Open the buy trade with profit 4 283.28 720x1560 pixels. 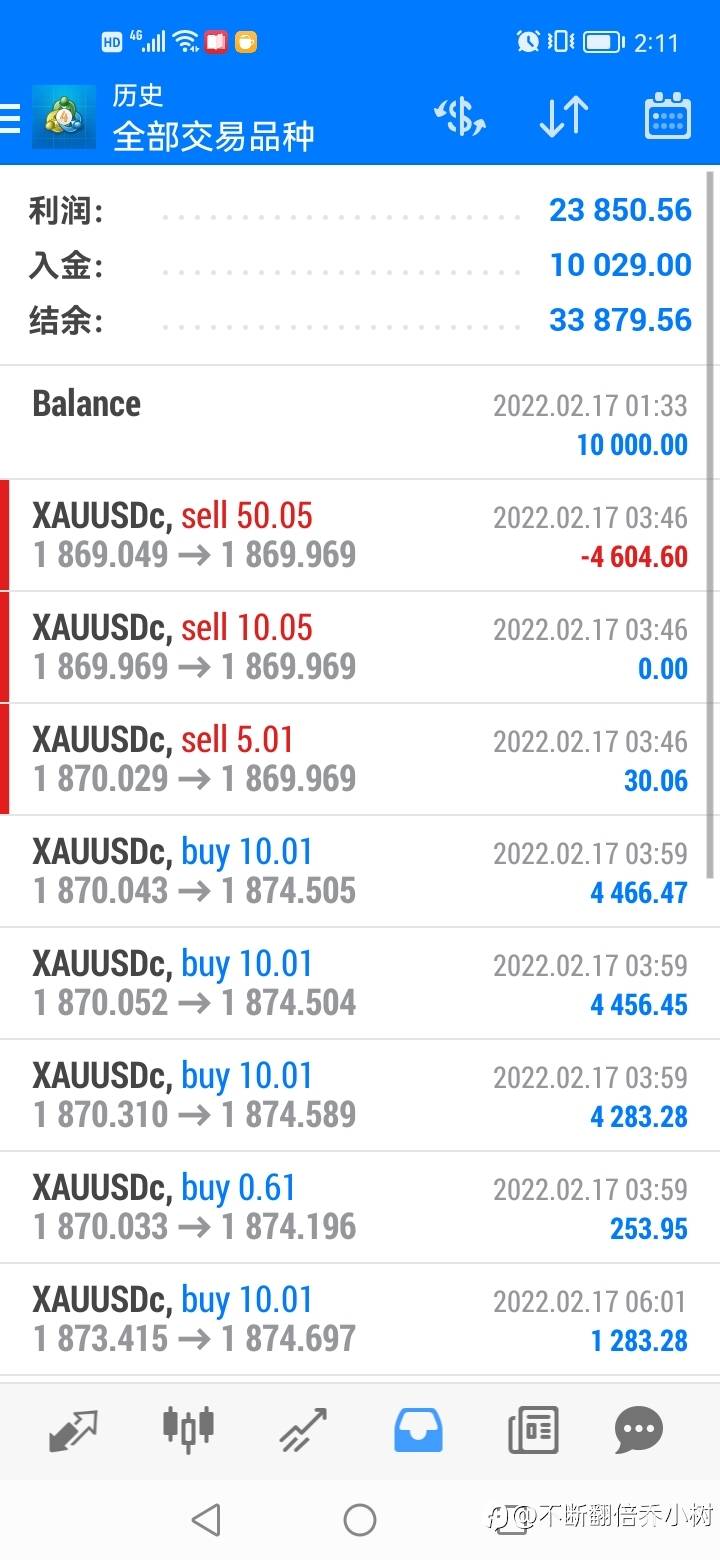pyautogui.click(x=360, y=1095)
